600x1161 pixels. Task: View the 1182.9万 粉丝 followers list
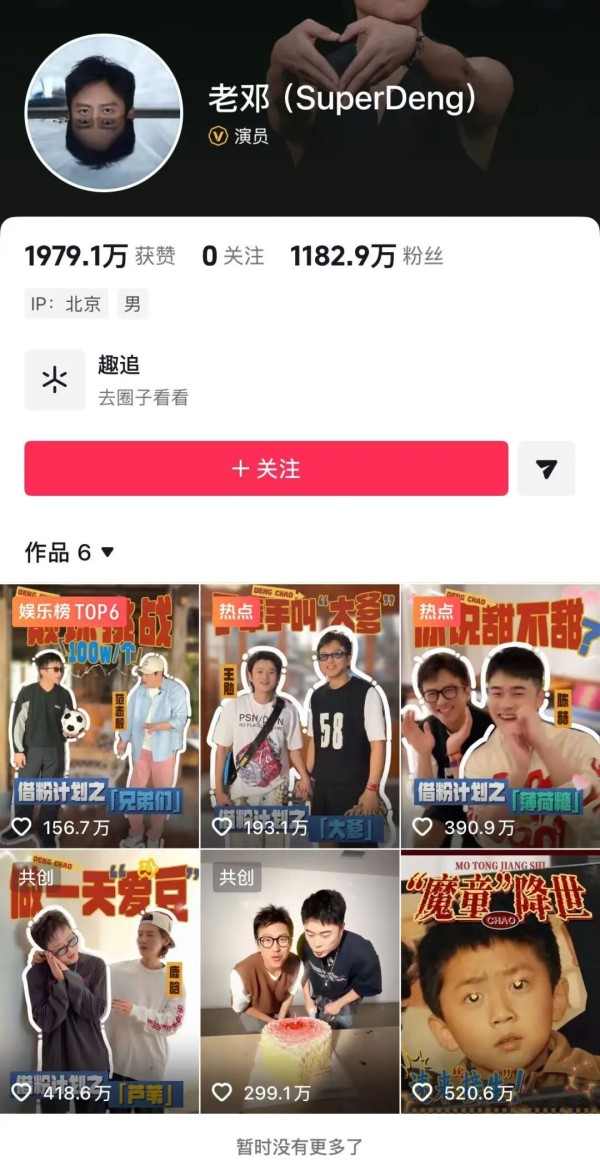tap(366, 257)
